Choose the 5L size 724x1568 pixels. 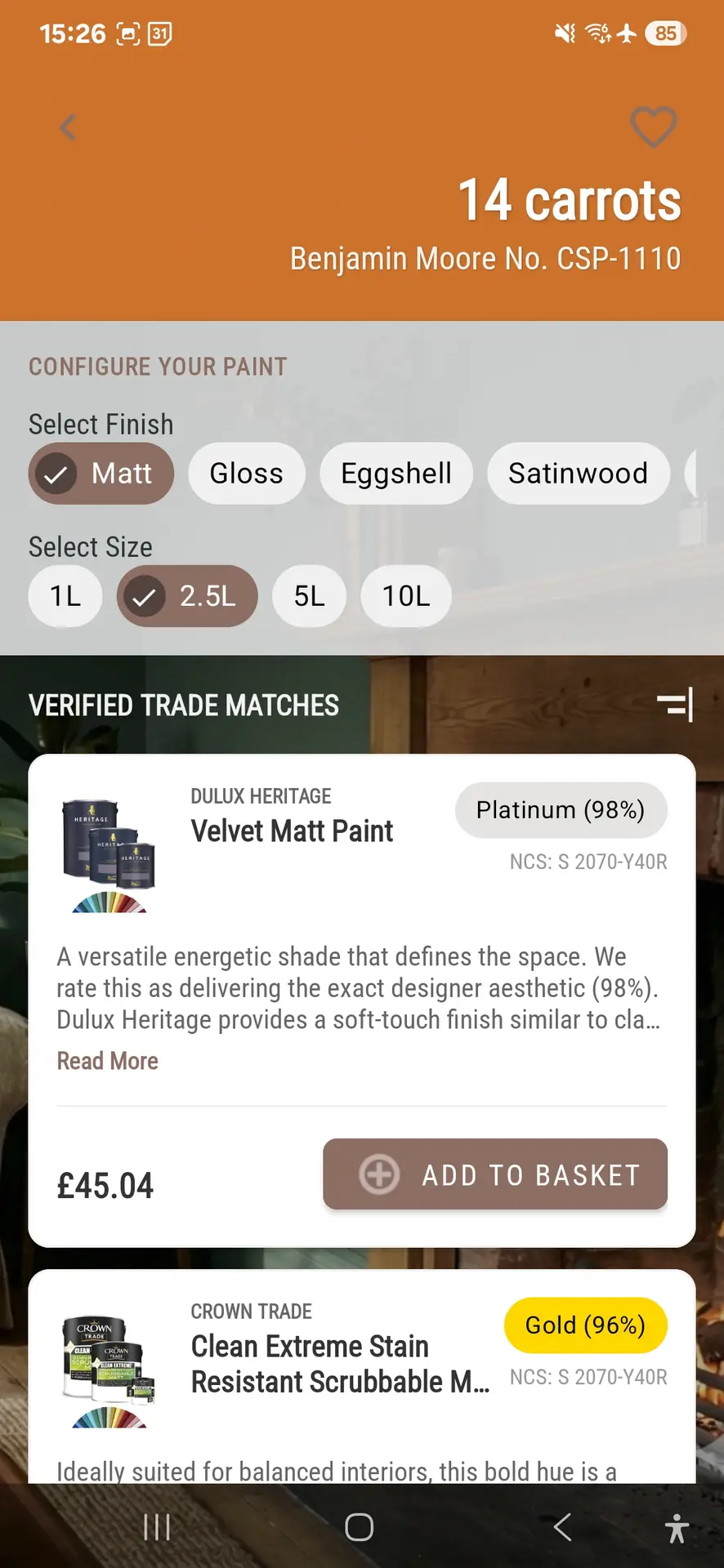(x=309, y=596)
